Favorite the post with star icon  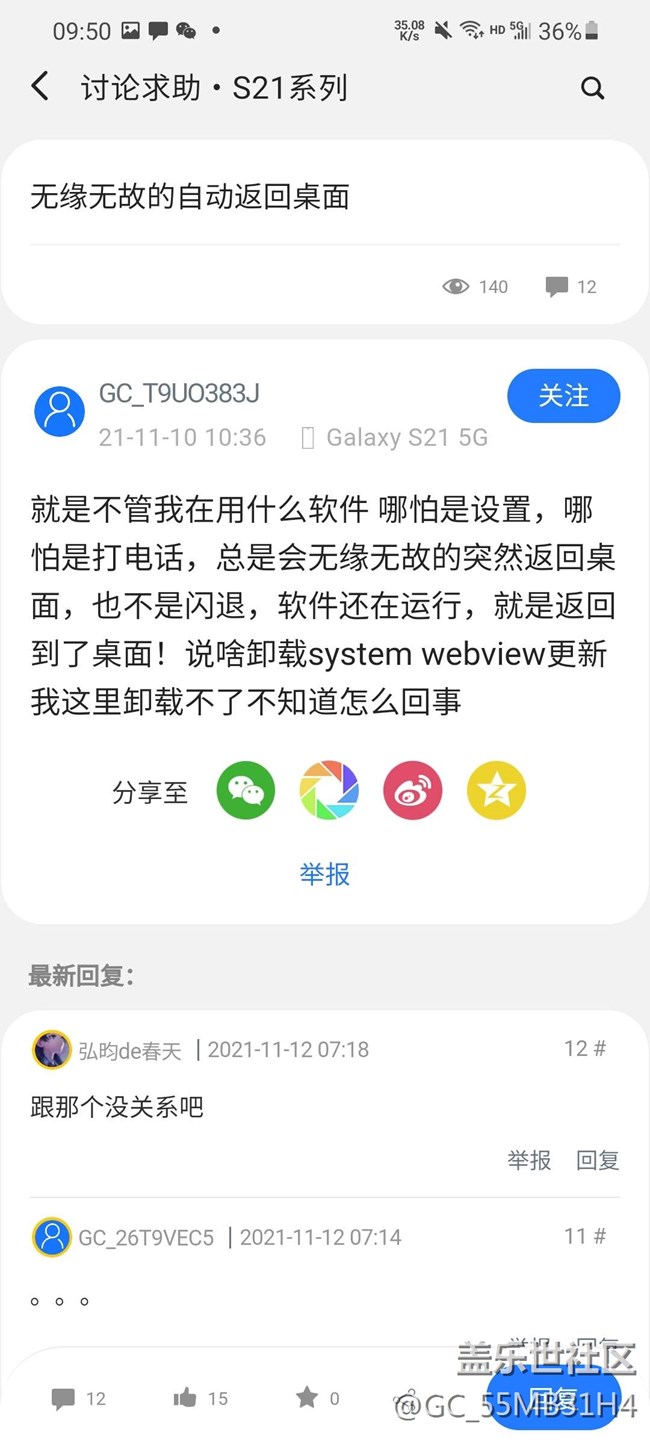[307, 1397]
